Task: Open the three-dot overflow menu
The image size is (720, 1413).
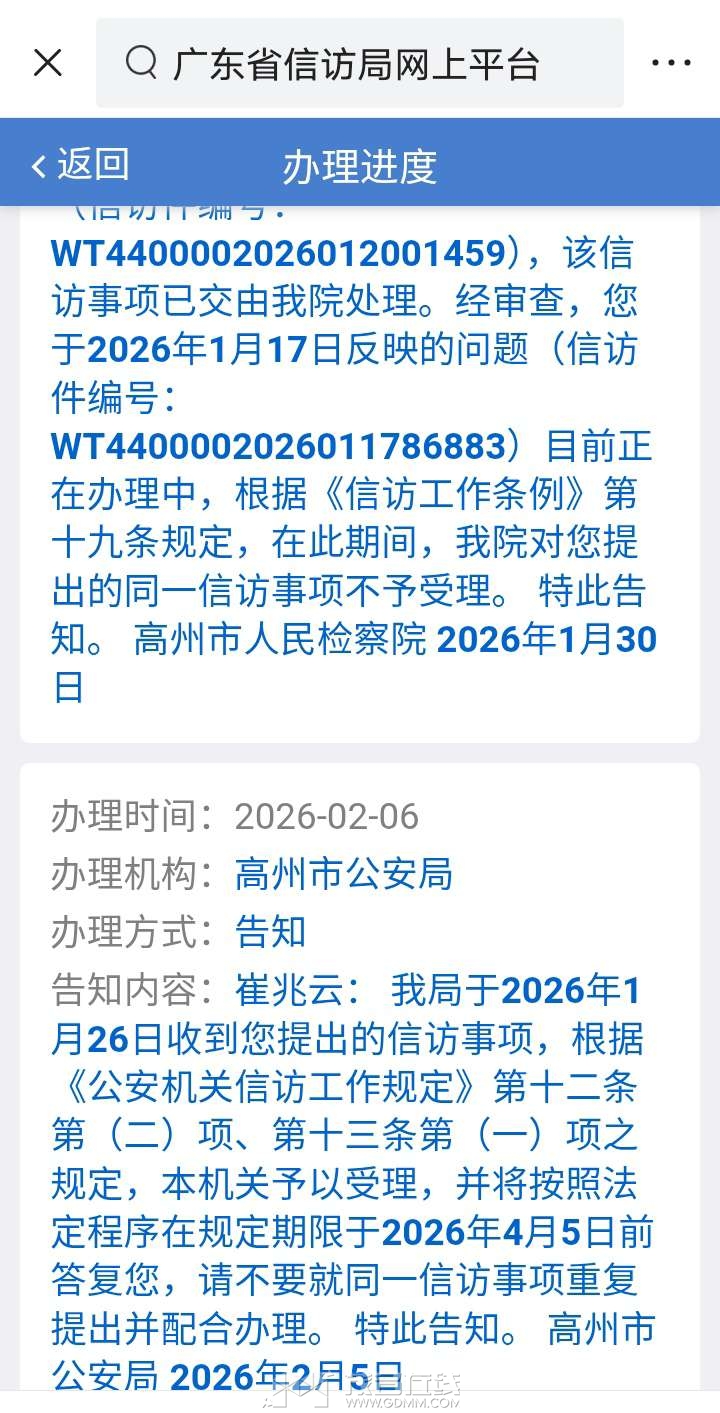Action: click(671, 63)
